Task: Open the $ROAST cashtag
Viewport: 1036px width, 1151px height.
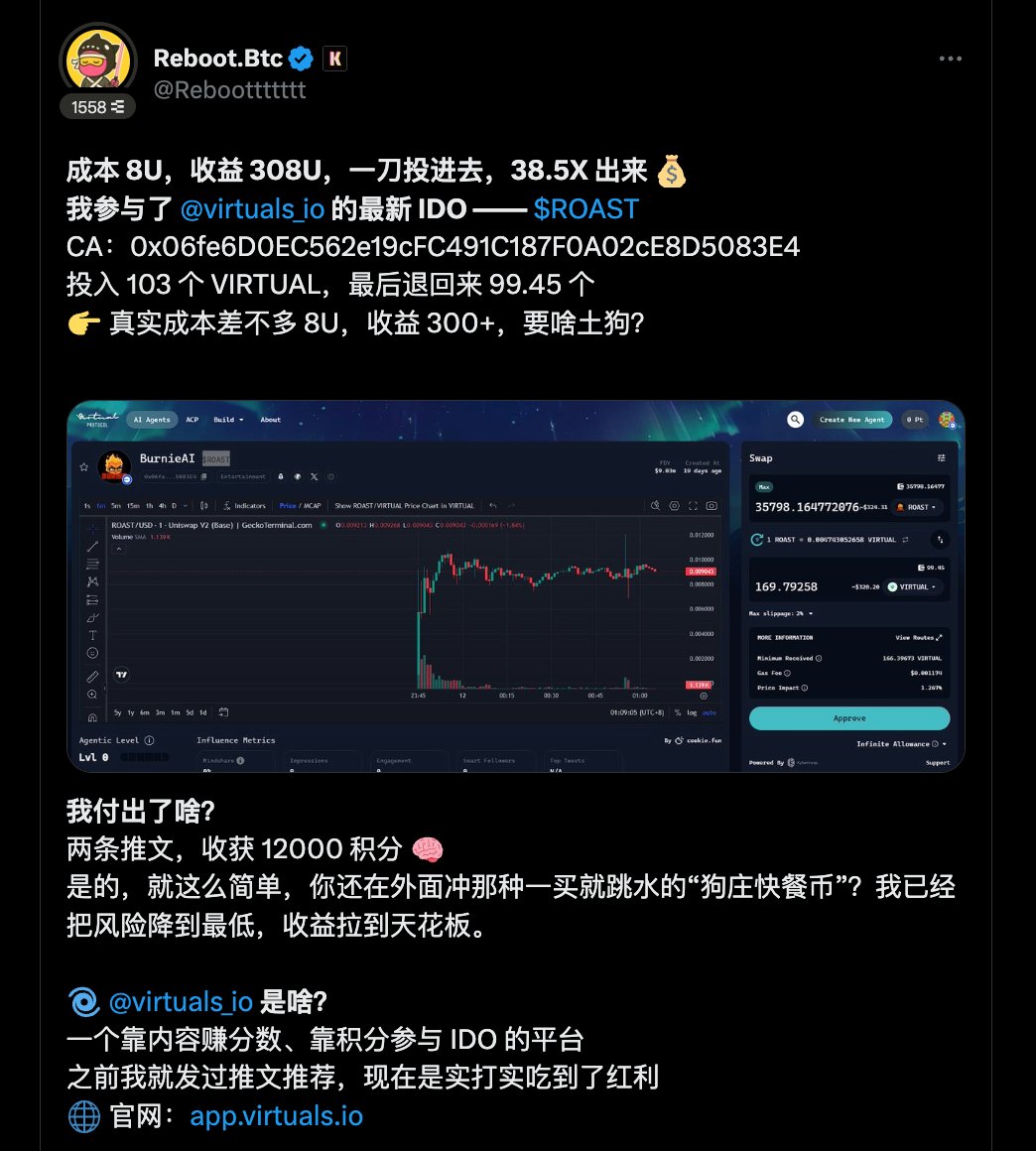Action: click(x=585, y=209)
